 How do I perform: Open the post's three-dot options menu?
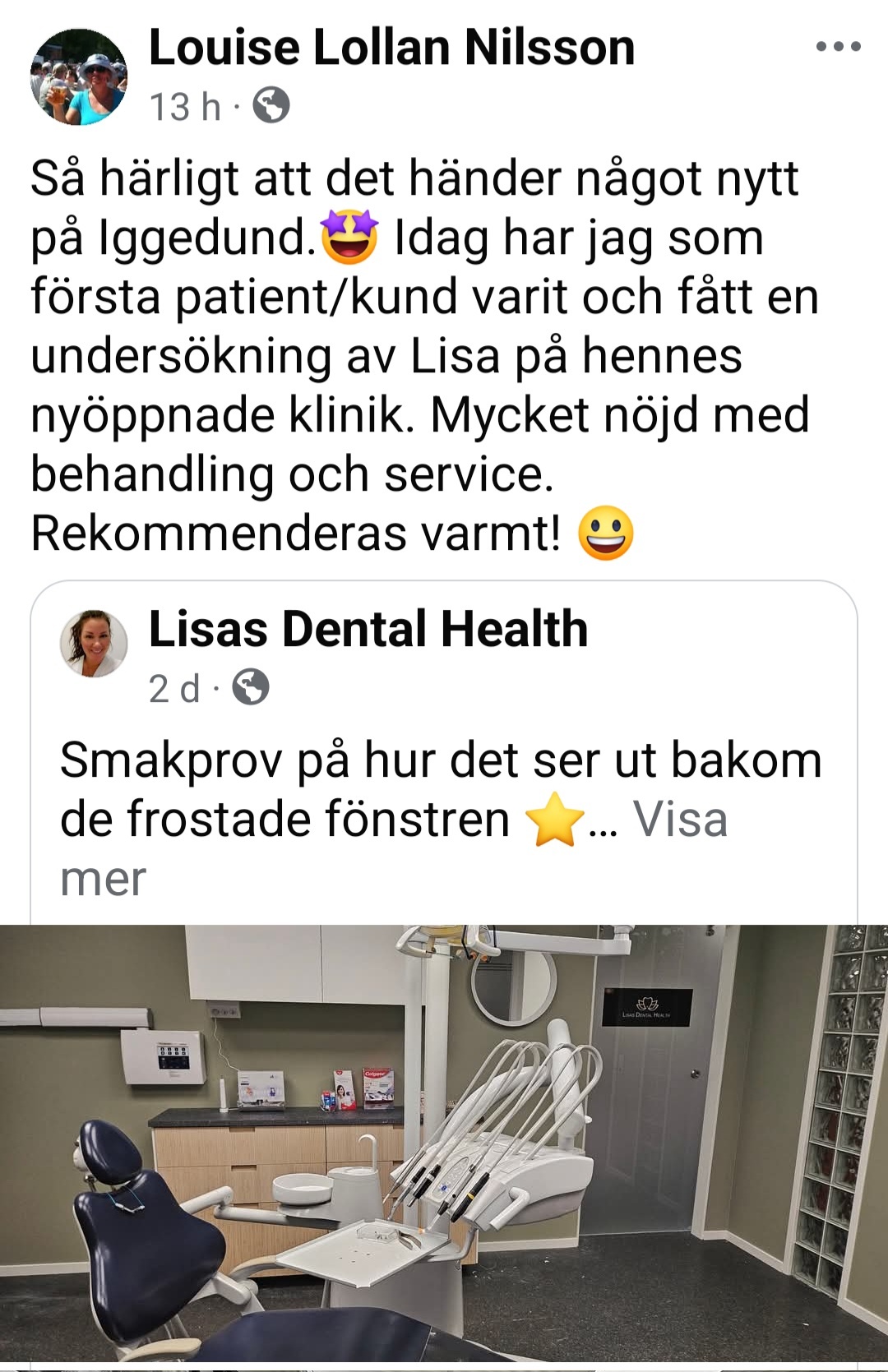(838, 47)
